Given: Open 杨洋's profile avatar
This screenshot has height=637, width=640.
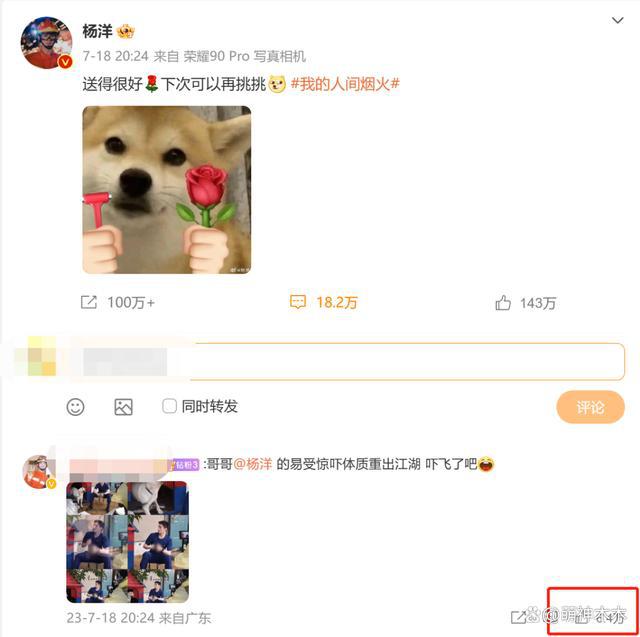Looking at the screenshot, I should click(x=46, y=44).
